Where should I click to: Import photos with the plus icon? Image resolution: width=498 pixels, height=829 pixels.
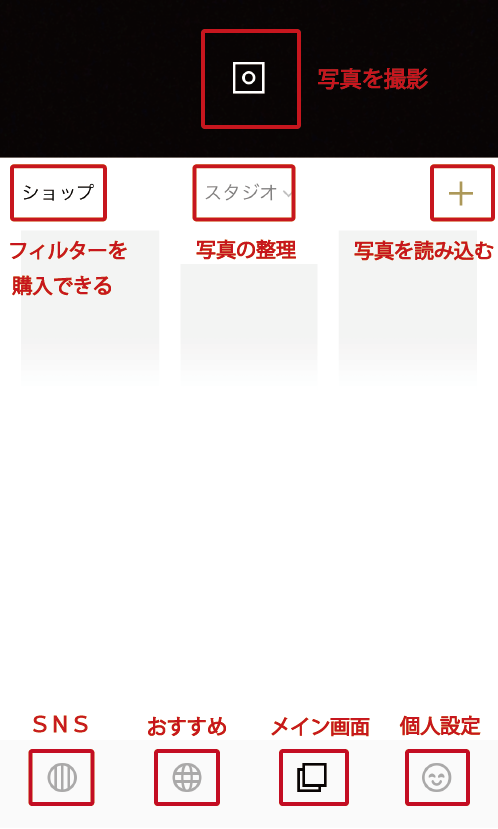460,194
